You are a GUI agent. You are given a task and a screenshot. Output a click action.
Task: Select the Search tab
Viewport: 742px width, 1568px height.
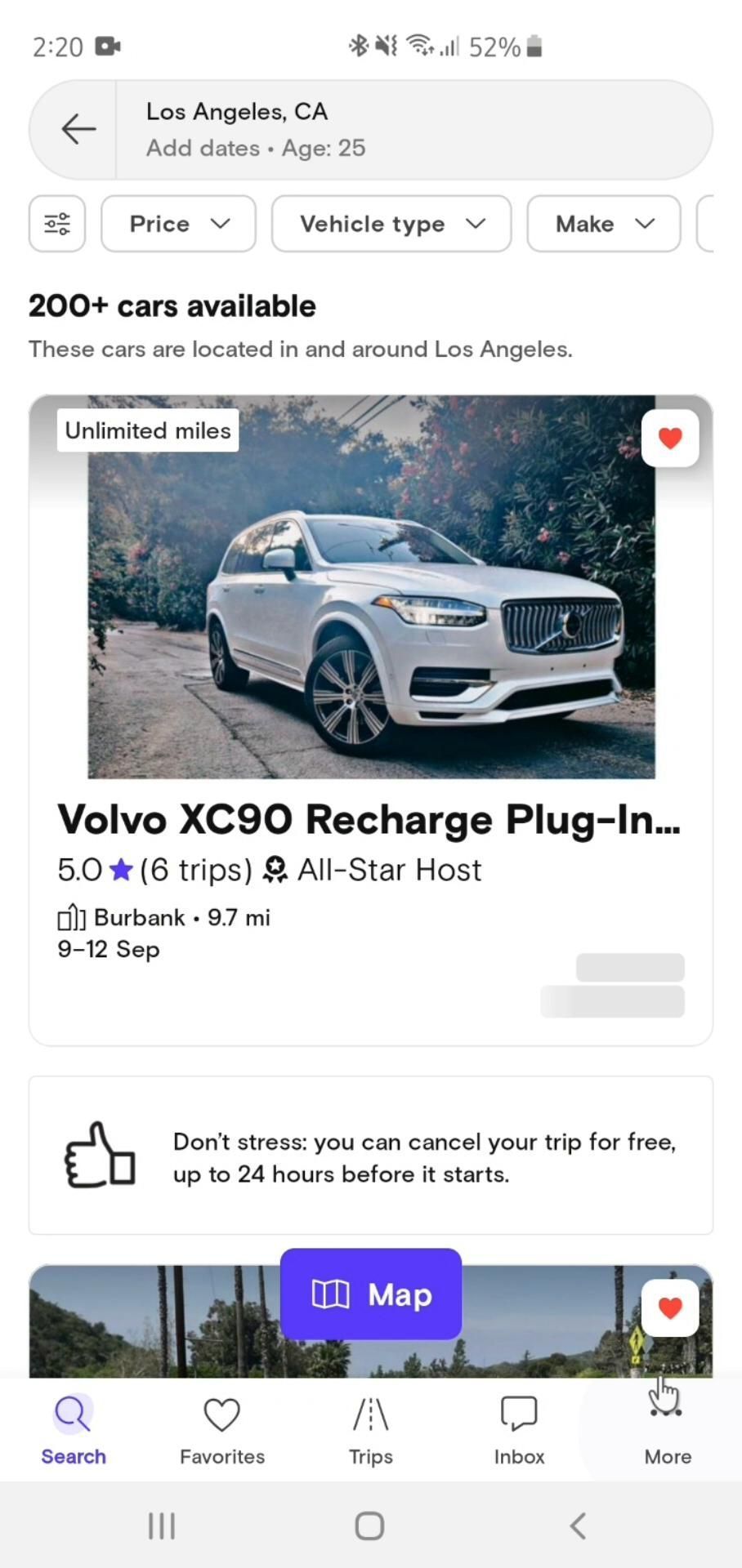(x=74, y=1430)
